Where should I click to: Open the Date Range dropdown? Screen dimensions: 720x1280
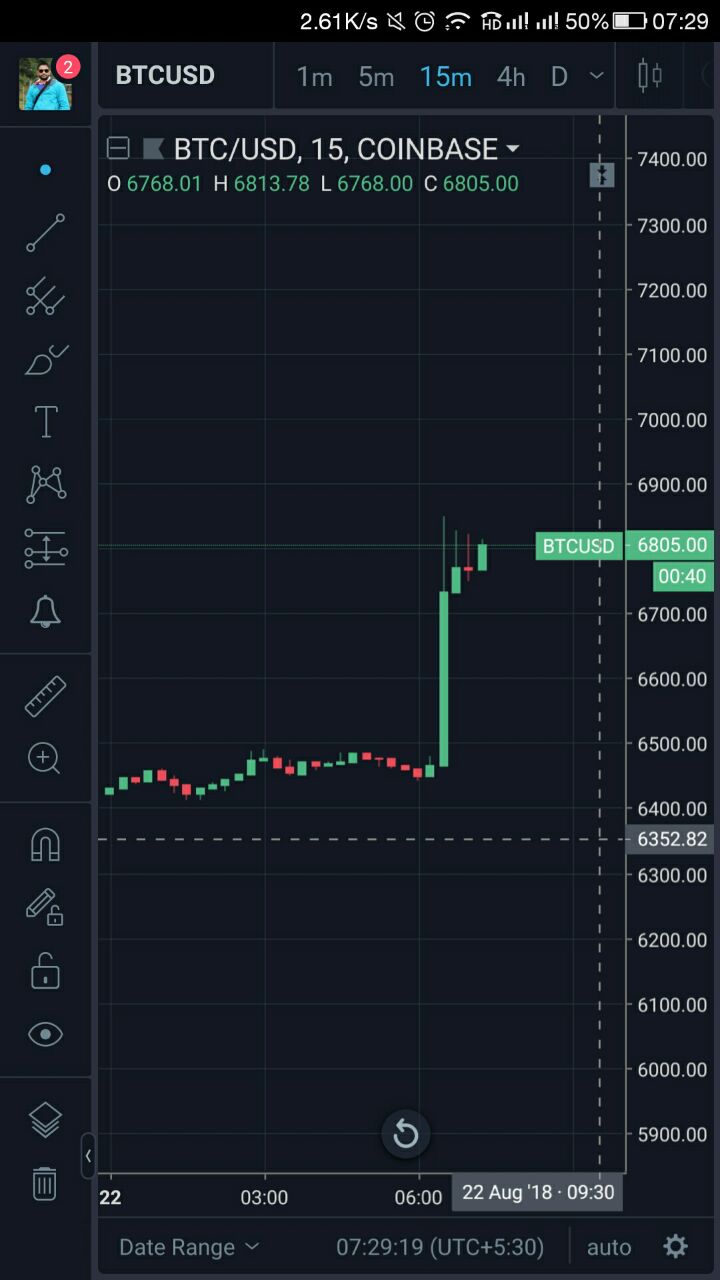click(188, 1247)
